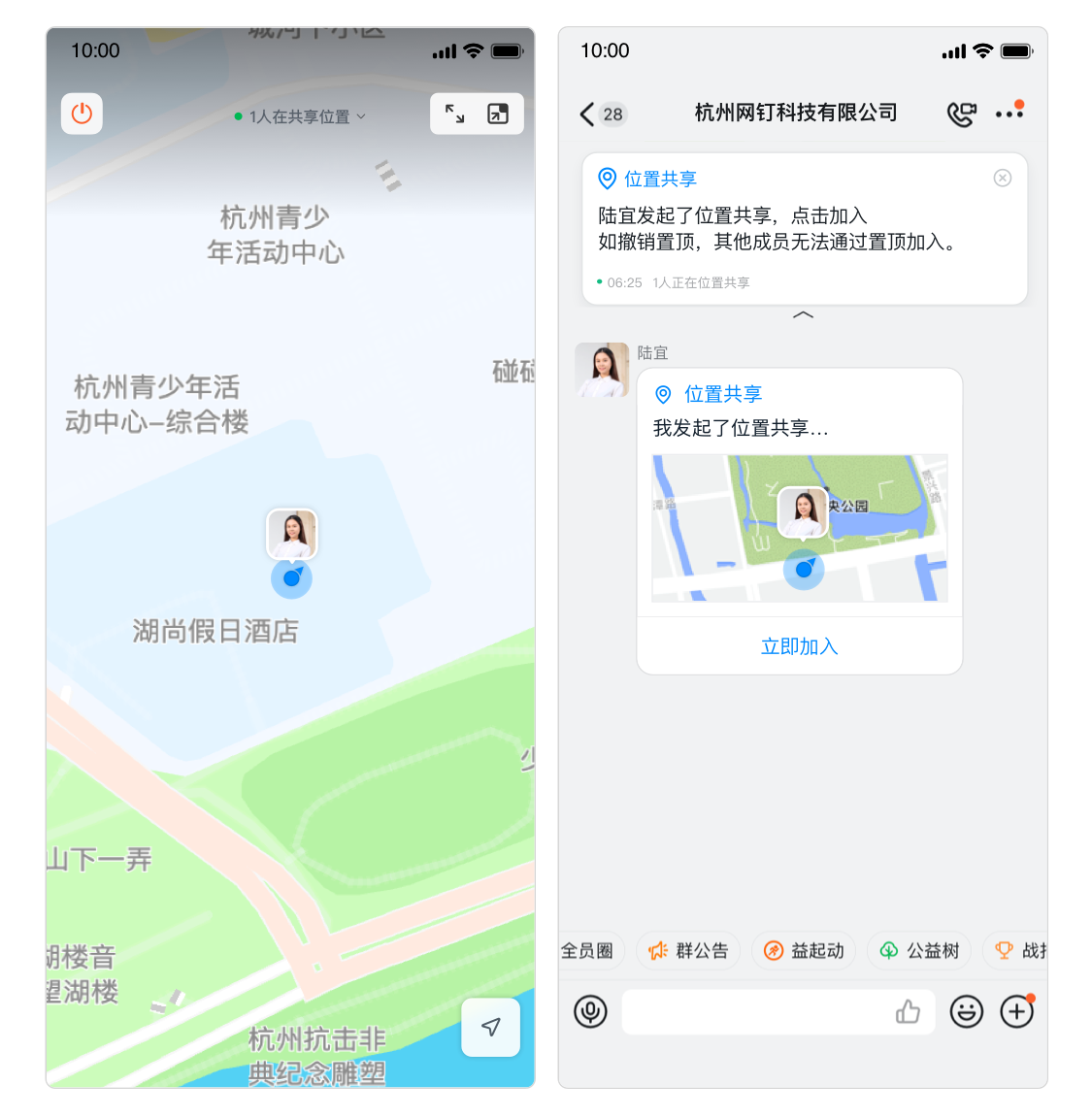Start a call from the chat header
Image resolution: width=1092 pixels, height=1118 pixels.
pos(961,114)
